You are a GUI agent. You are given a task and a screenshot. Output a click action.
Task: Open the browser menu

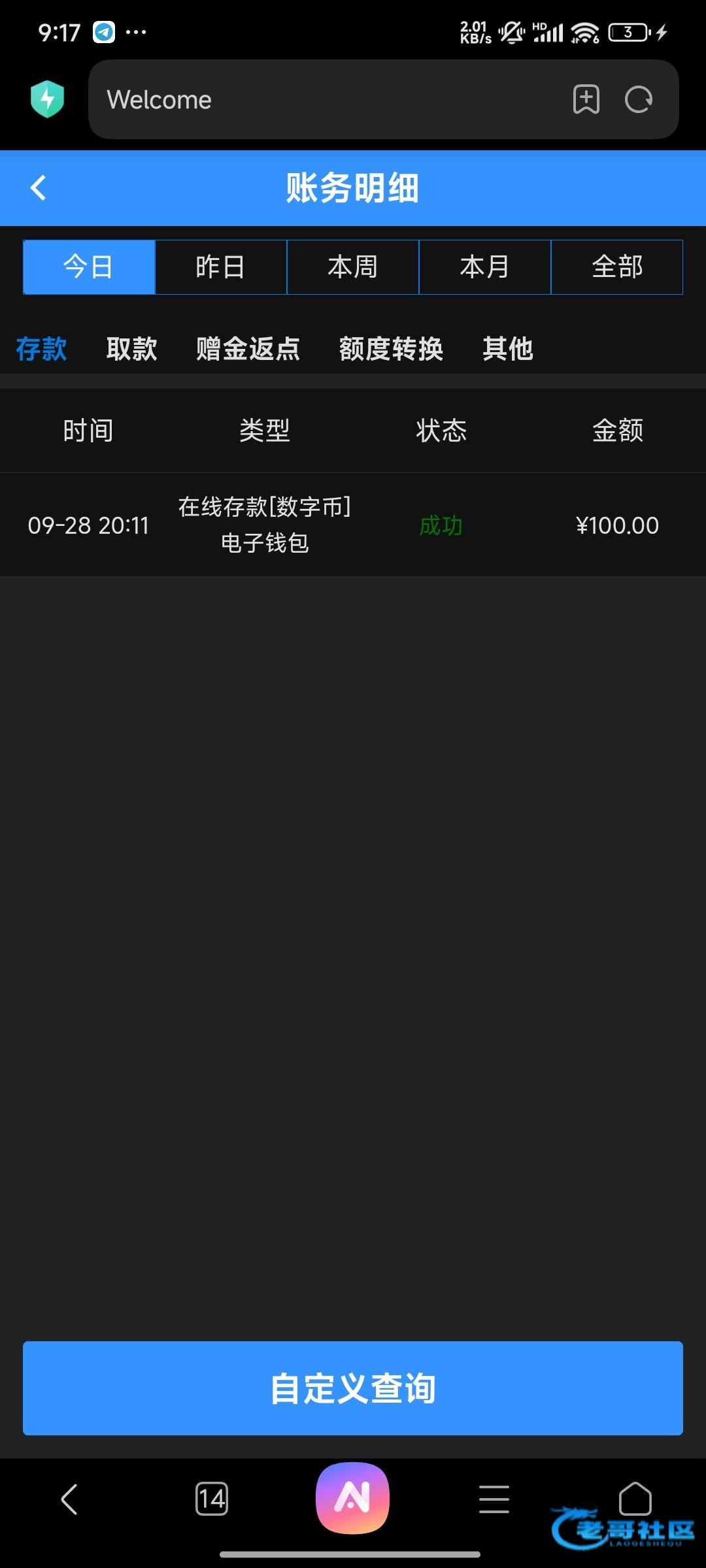494,1499
